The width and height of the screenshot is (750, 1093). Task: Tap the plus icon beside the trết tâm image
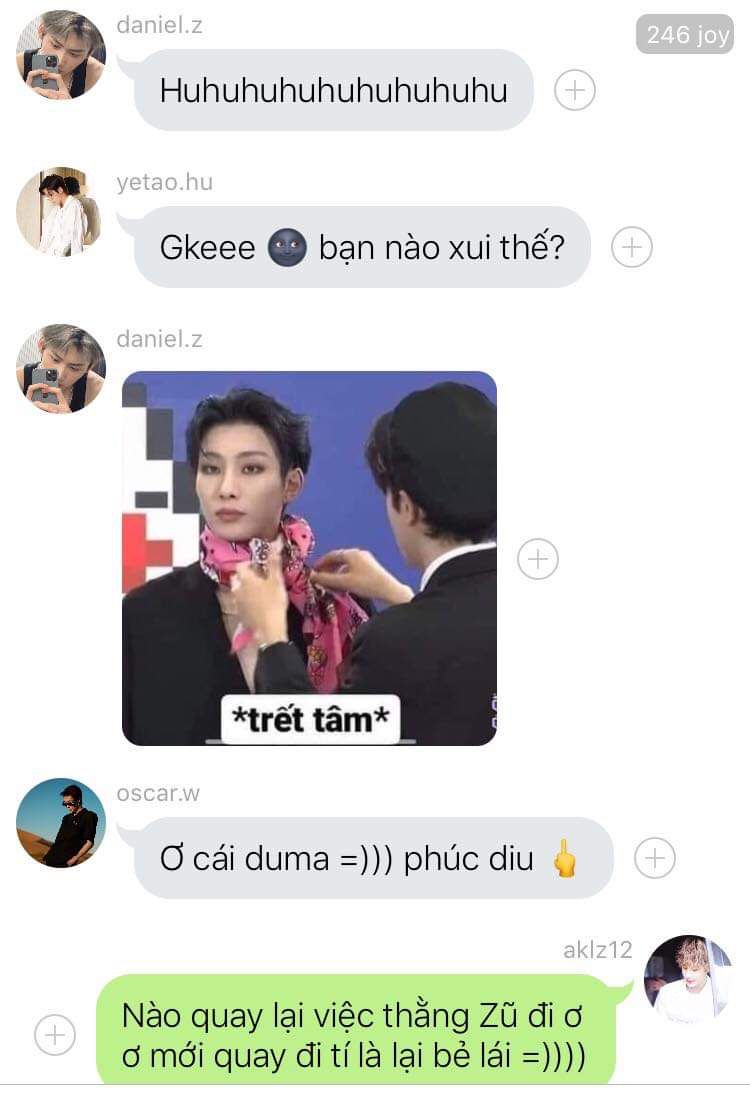[x=538, y=559]
